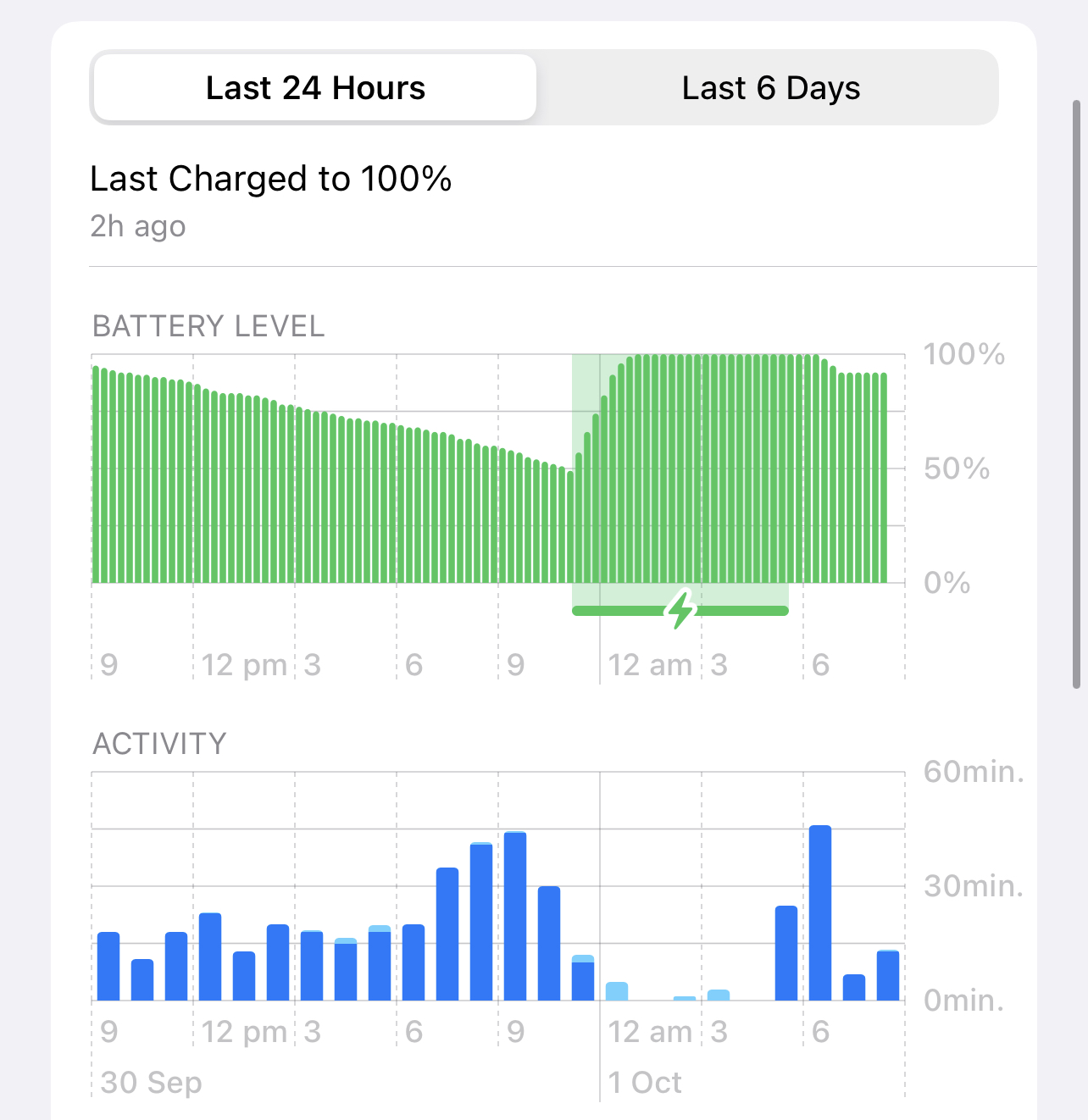Image resolution: width=1088 pixels, height=1120 pixels.
Task: Select the Last 24 Hours segment
Action: pos(315,88)
